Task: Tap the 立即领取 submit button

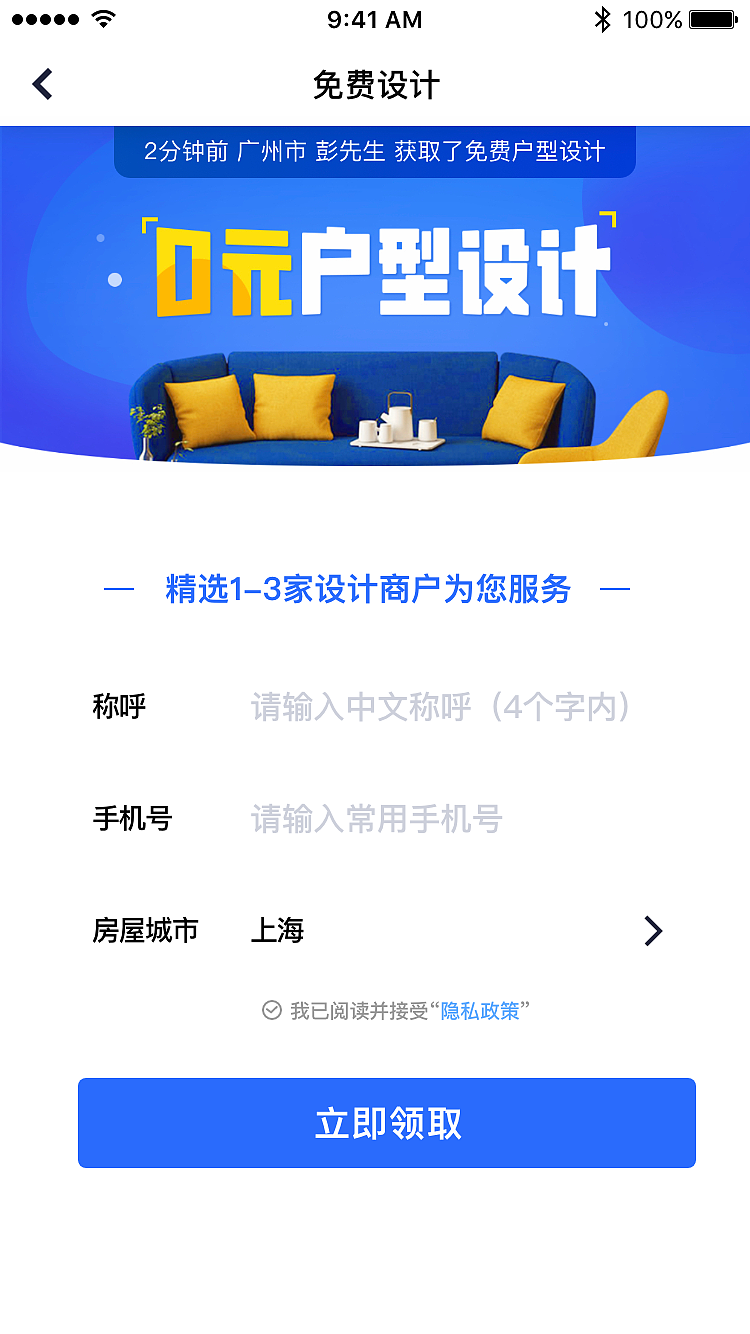Action: [387, 1123]
